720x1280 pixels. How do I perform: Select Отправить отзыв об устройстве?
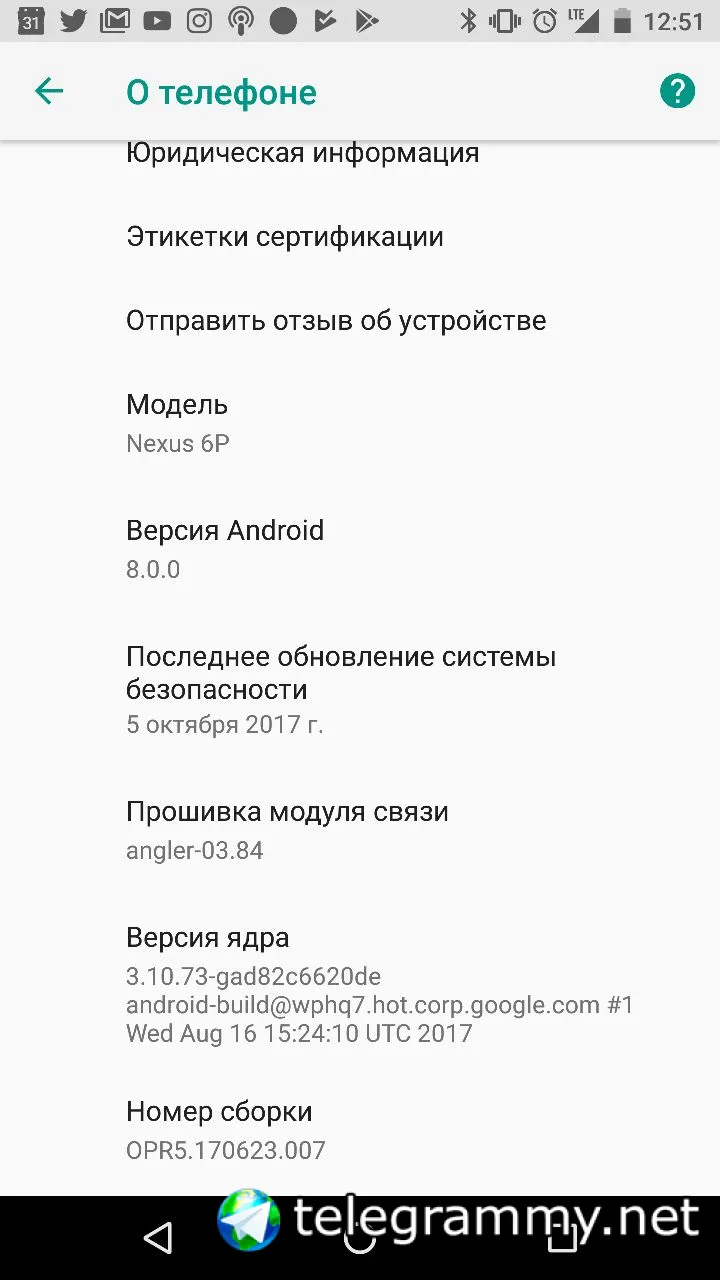(336, 321)
